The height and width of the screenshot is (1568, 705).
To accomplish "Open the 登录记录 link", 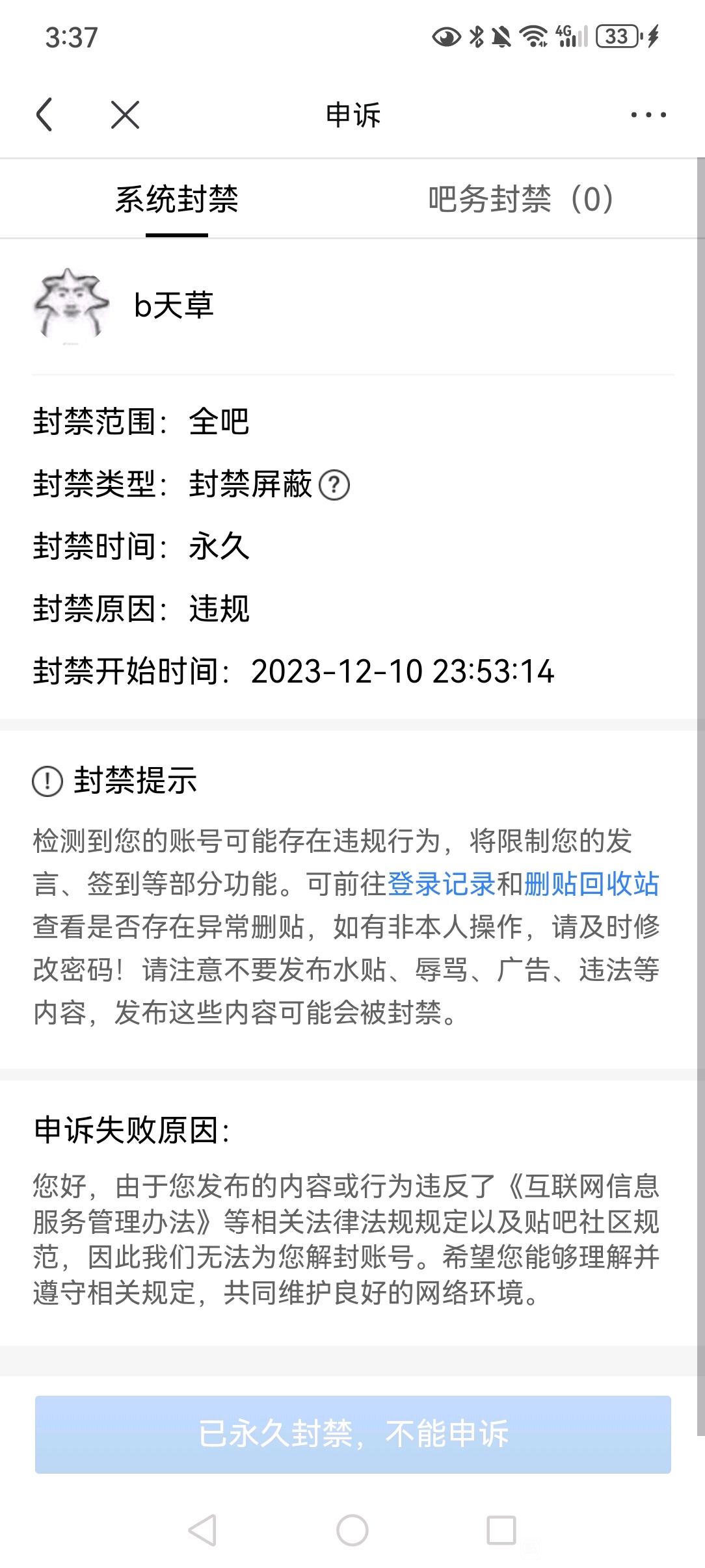I will tap(441, 884).
